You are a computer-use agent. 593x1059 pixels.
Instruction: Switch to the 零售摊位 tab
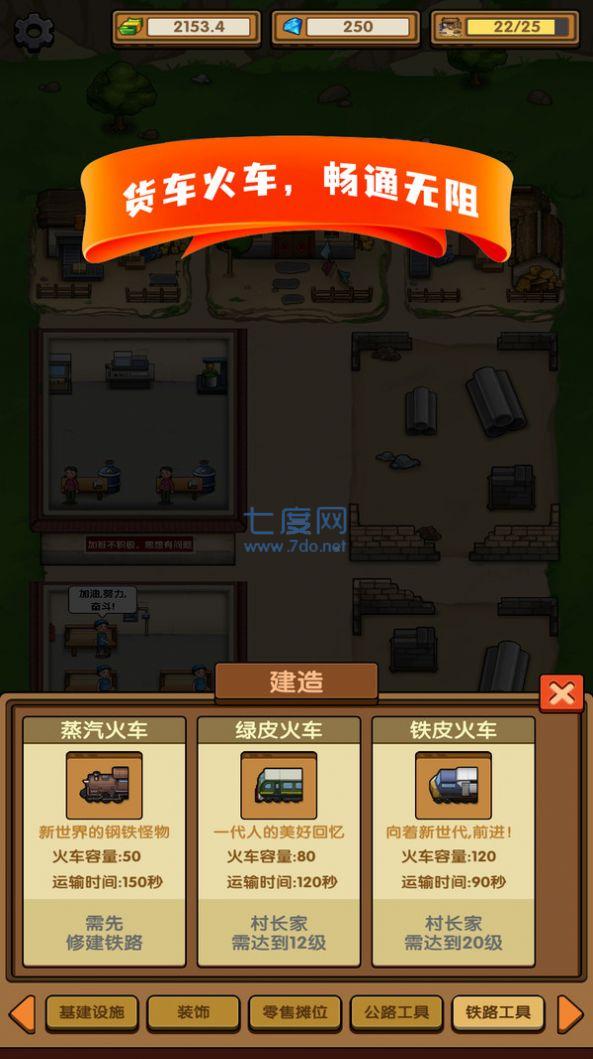pos(295,1013)
